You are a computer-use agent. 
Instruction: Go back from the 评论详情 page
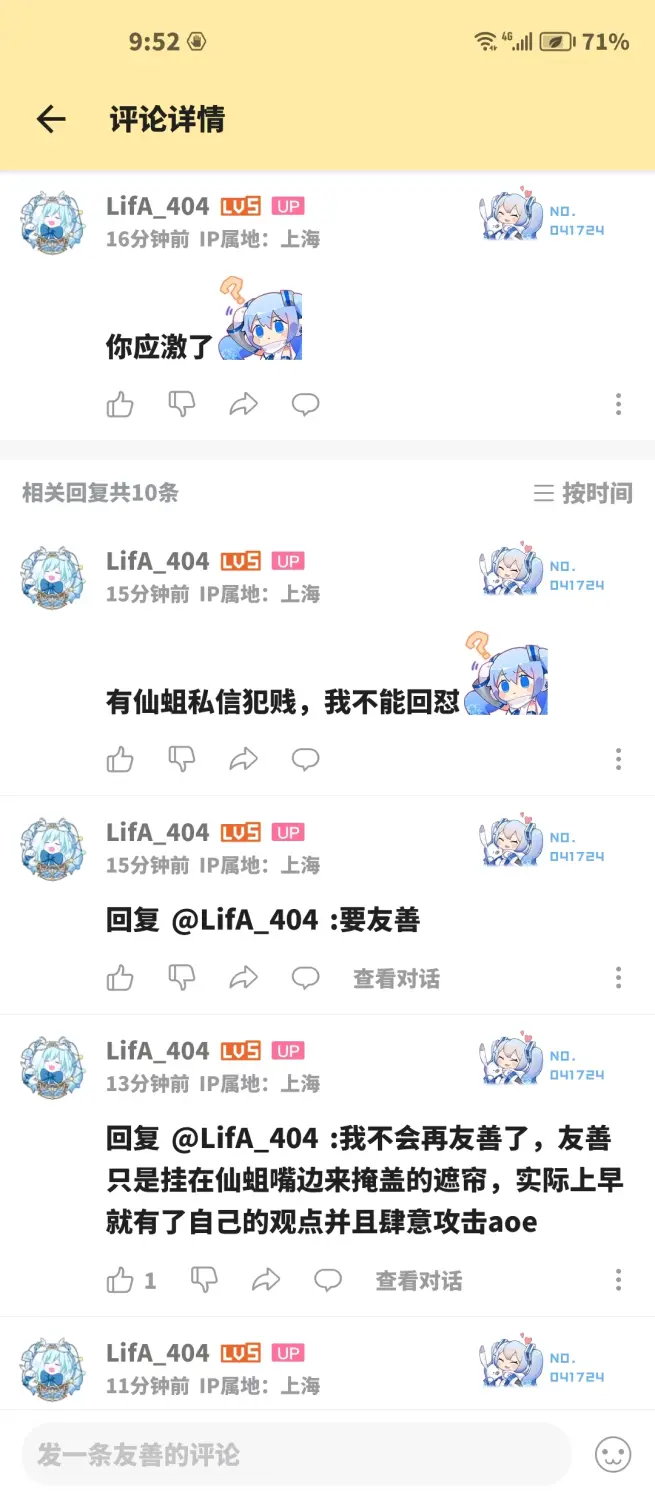pos(50,120)
